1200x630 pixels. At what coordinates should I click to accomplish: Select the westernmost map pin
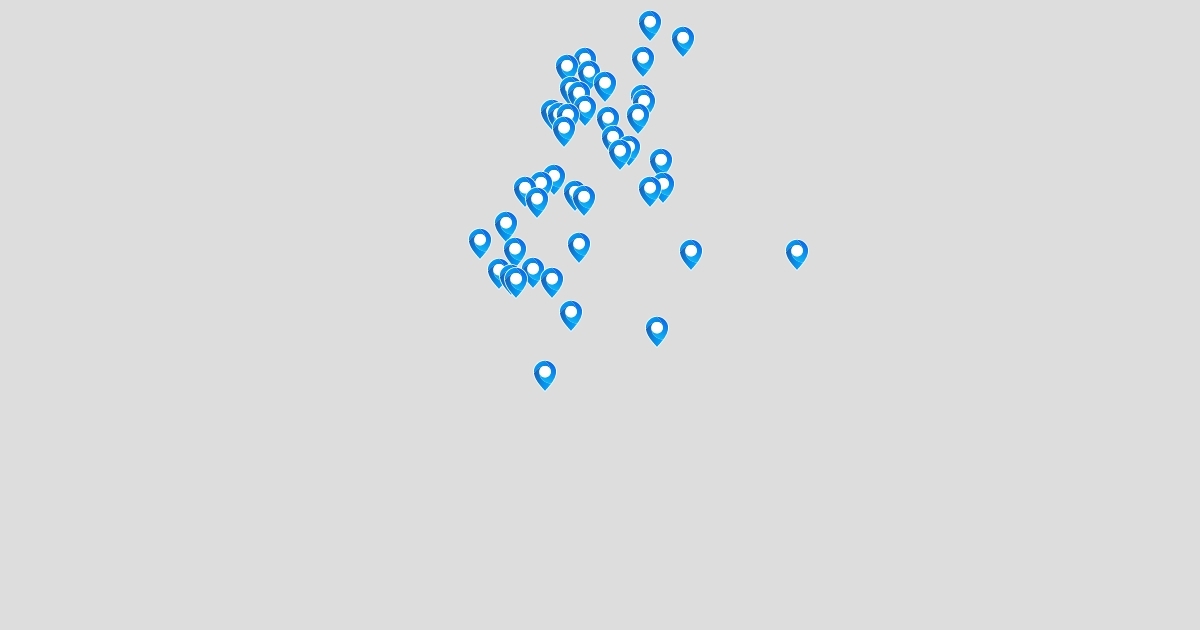[x=480, y=242]
